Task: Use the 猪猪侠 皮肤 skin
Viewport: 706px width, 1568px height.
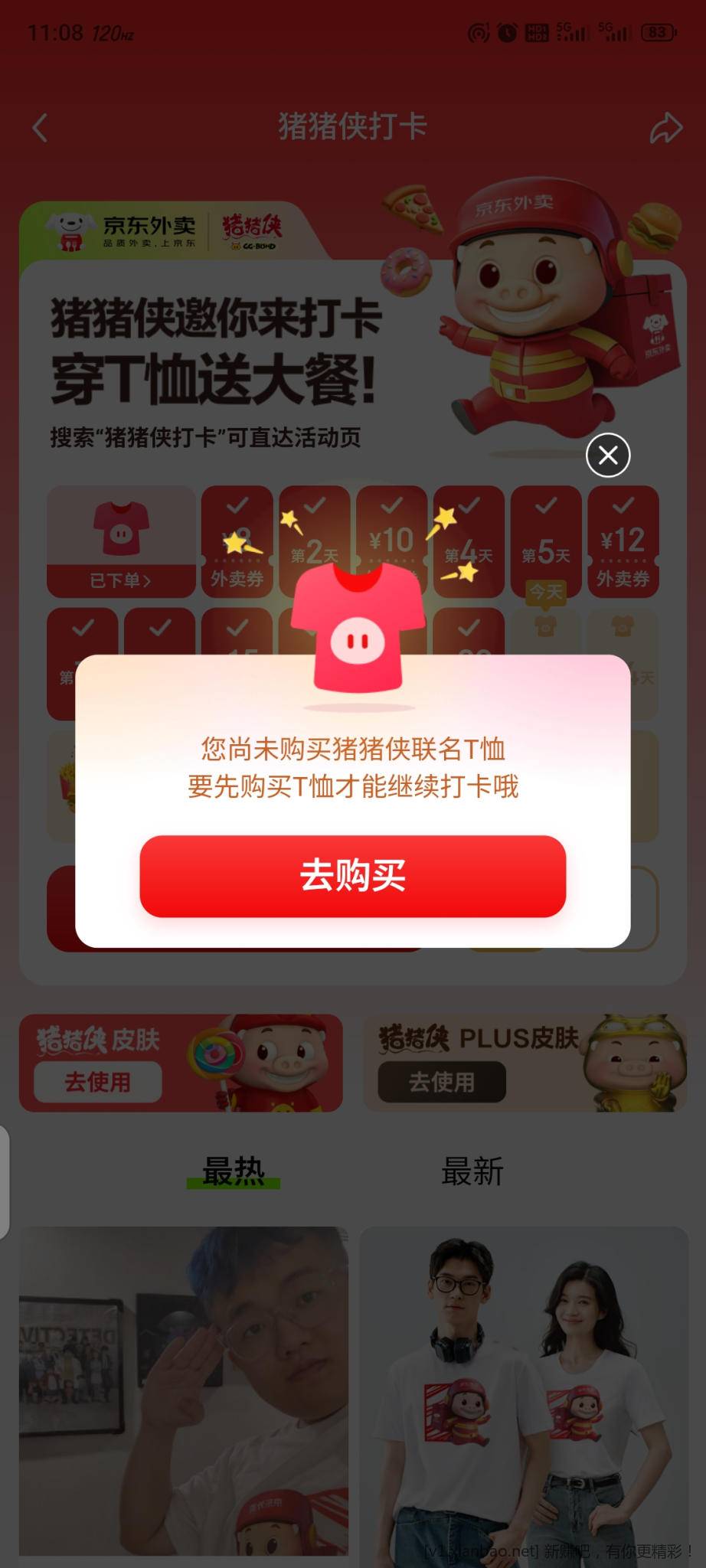Action: click(x=98, y=1081)
